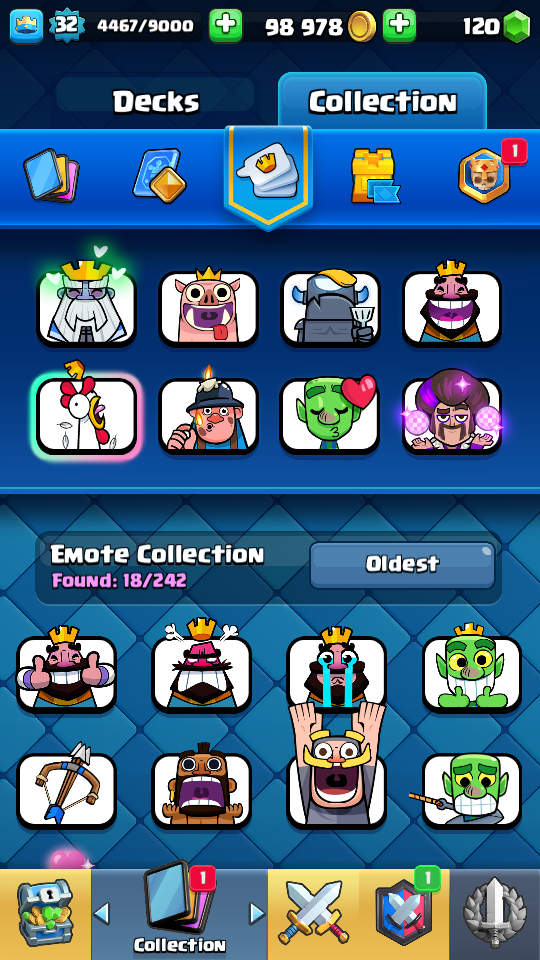Open the tower skins sub-tab

point(375,176)
